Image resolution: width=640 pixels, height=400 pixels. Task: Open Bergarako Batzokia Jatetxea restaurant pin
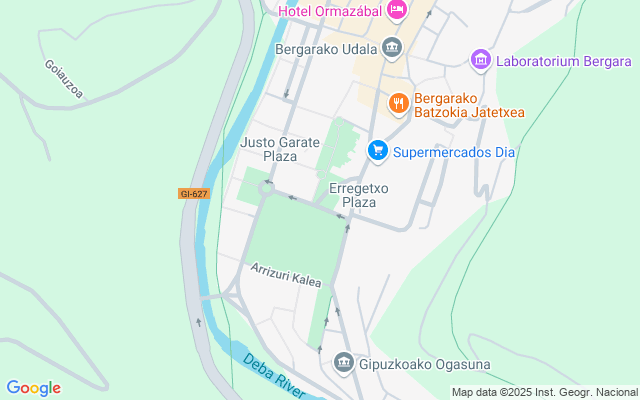click(398, 103)
